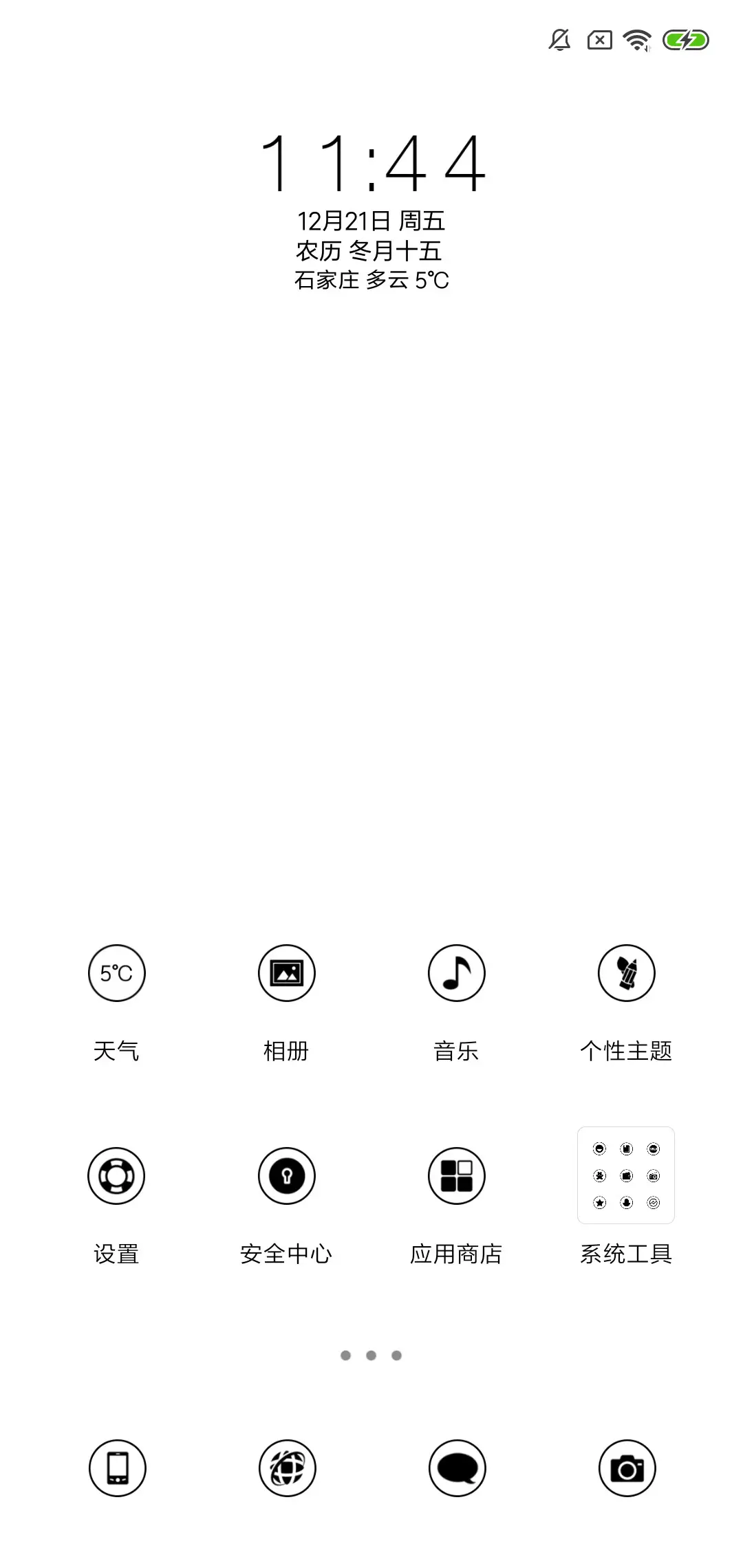Tap the 12月21日 周五 date text

371,221
